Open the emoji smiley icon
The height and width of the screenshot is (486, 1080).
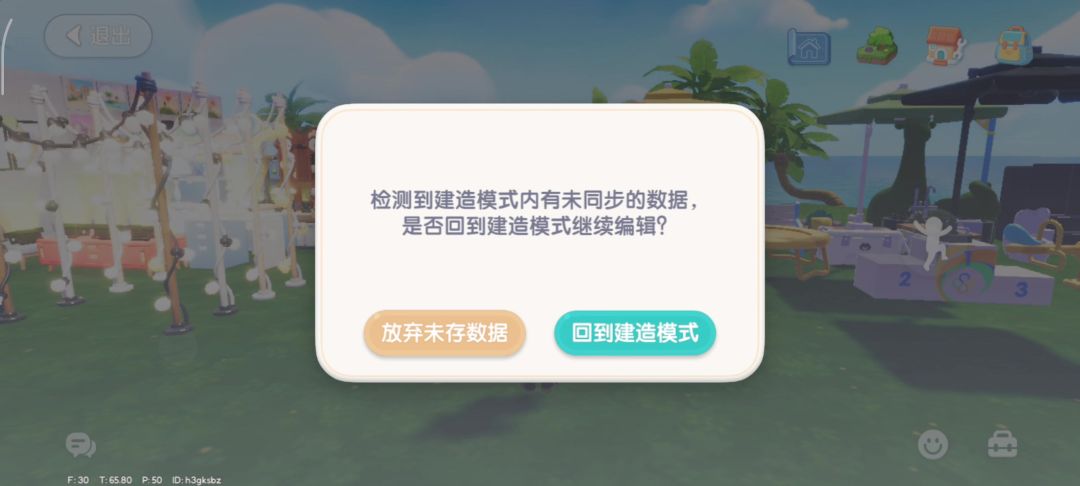pos(933,444)
